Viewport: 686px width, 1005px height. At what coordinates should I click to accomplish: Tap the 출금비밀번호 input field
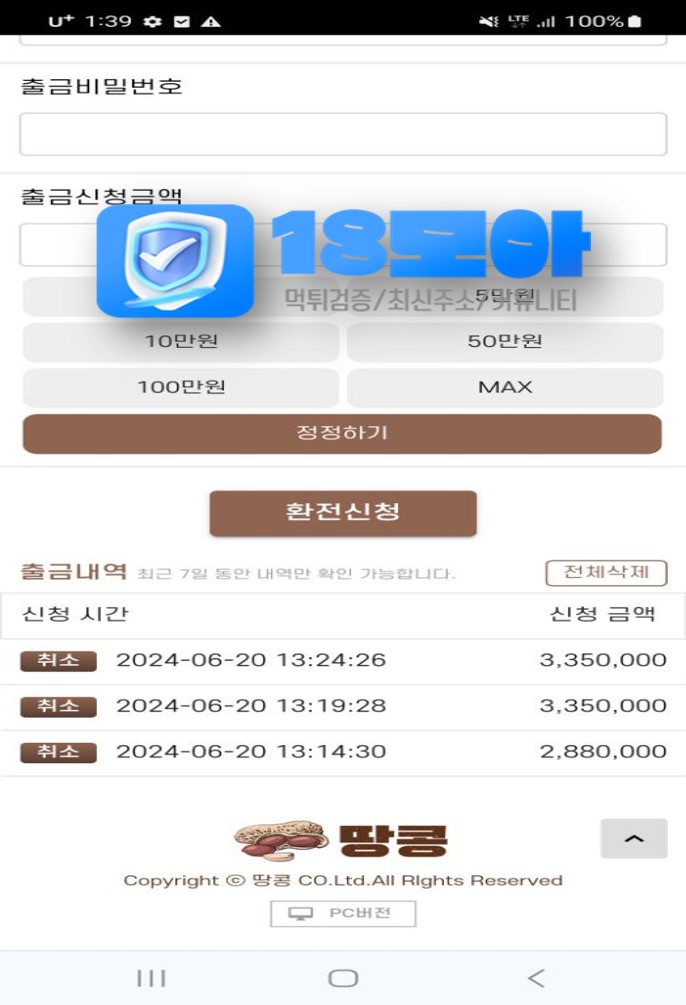[x=343, y=134]
